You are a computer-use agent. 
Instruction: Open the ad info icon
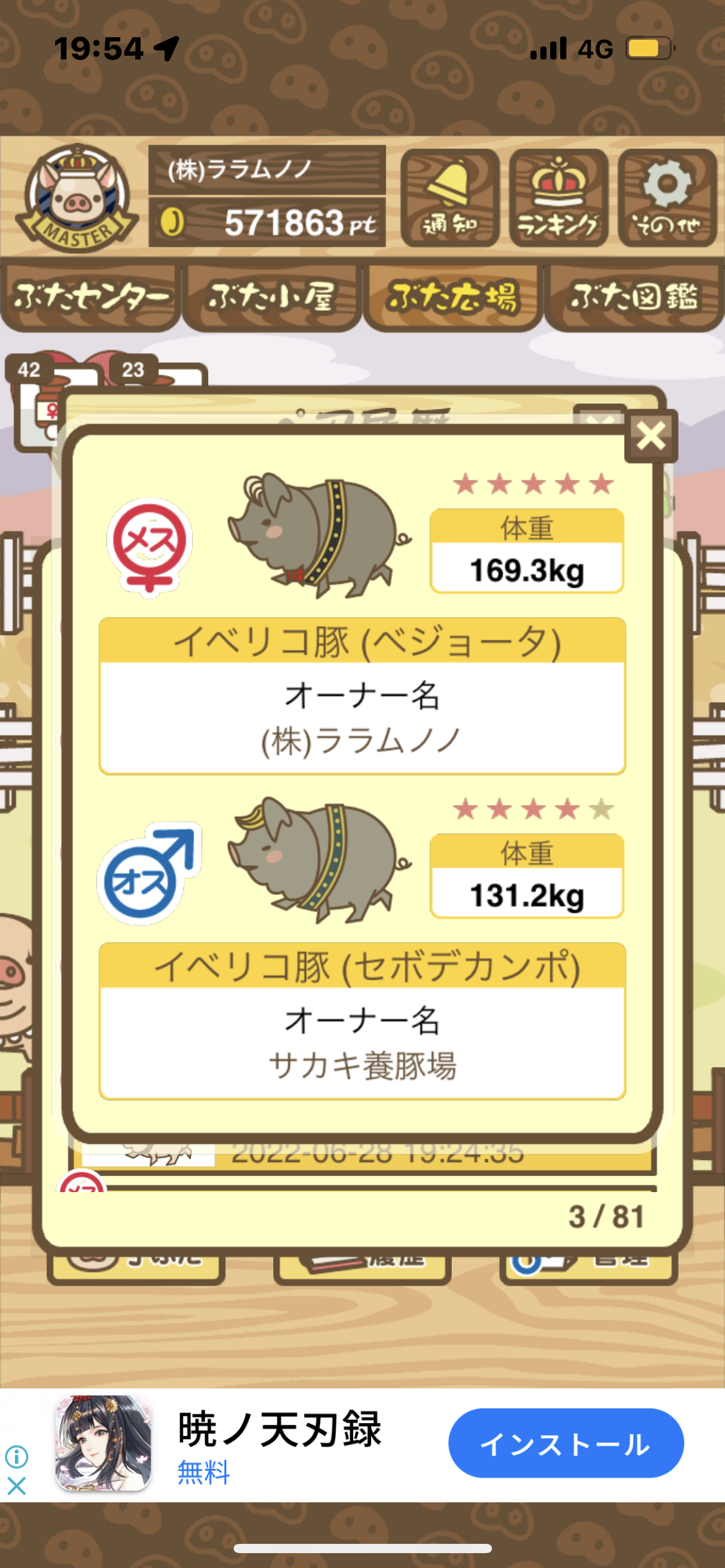click(x=17, y=1457)
